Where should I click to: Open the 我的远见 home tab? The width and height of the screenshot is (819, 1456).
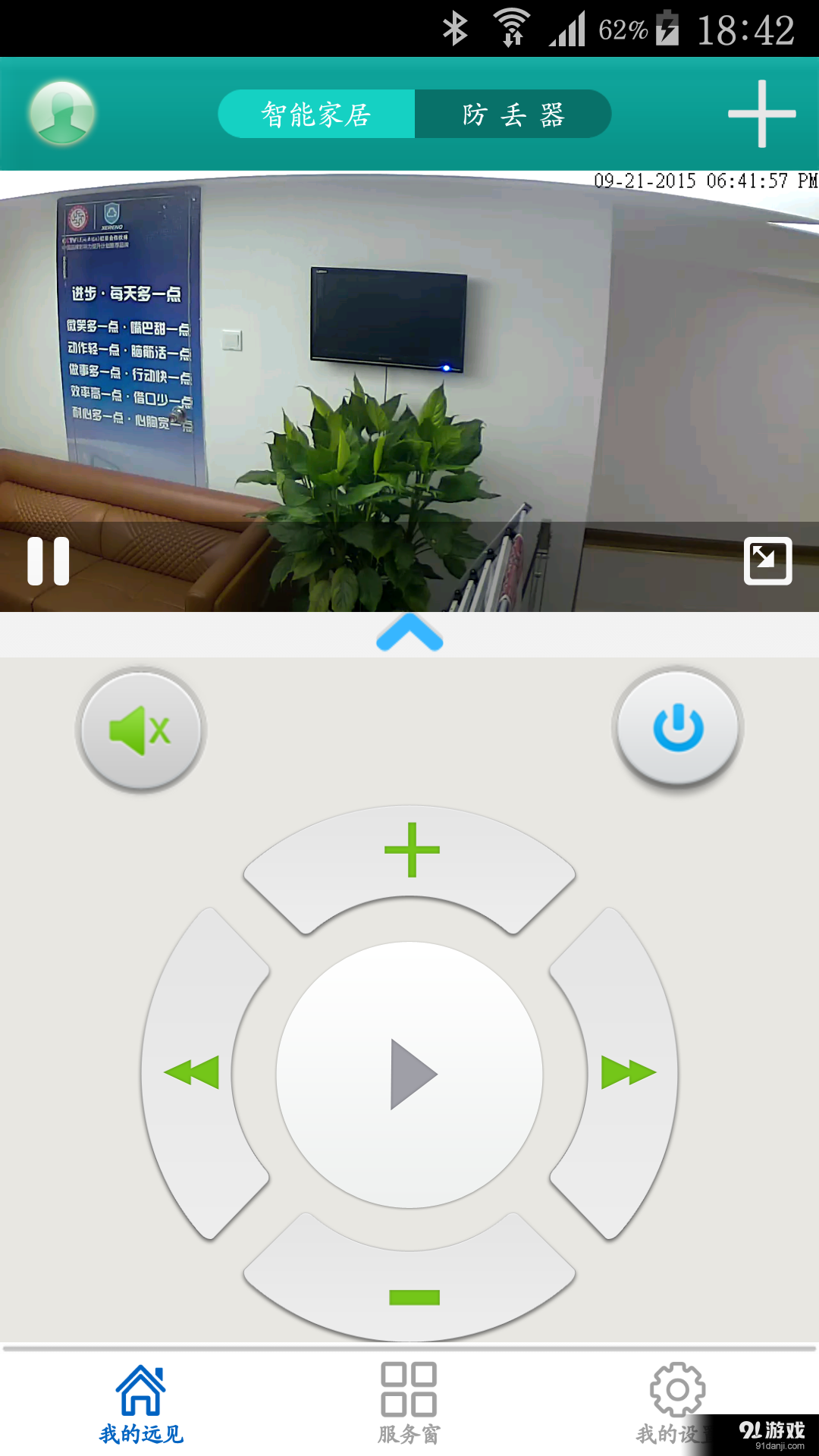click(141, 1403)
